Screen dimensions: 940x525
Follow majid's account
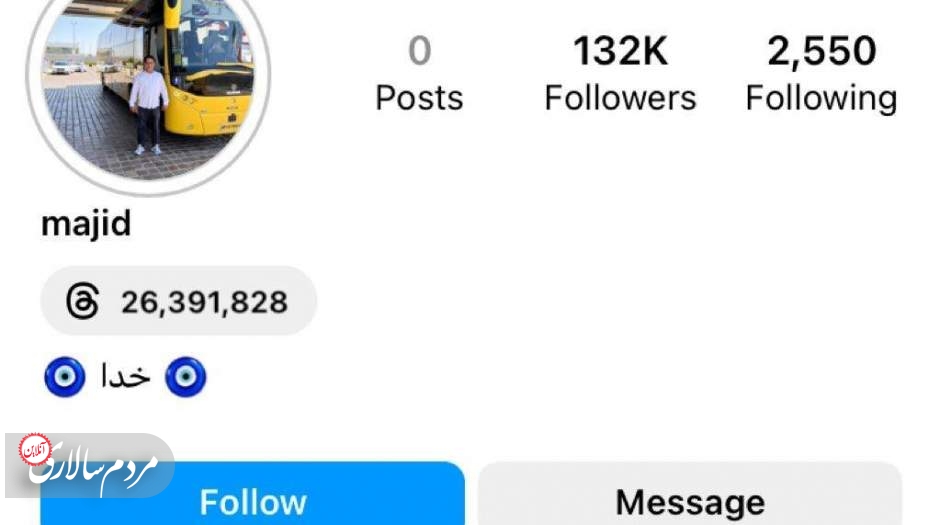(x=253, y=499)
